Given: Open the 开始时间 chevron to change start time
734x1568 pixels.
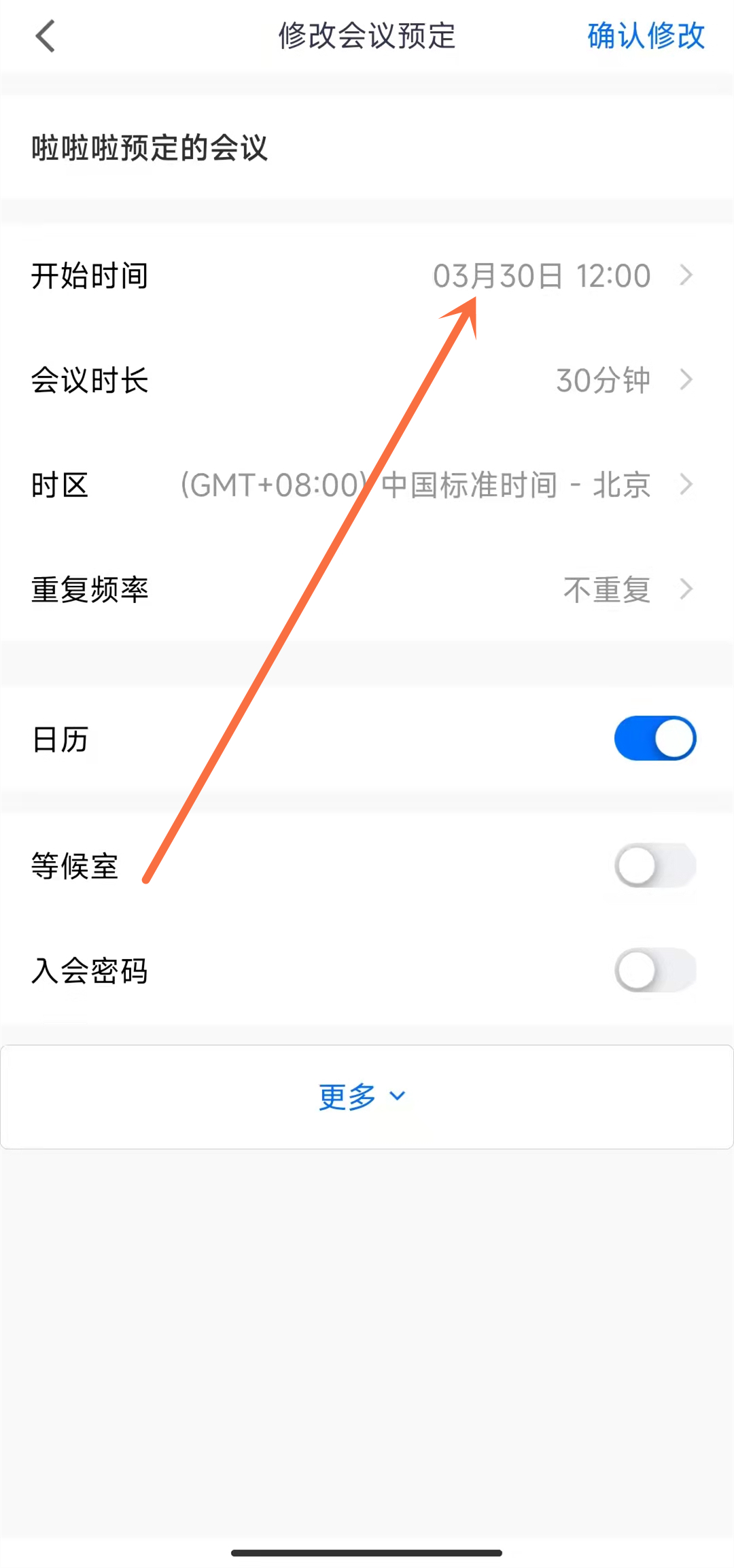Looking at the screenshot, I should [686, 275].
